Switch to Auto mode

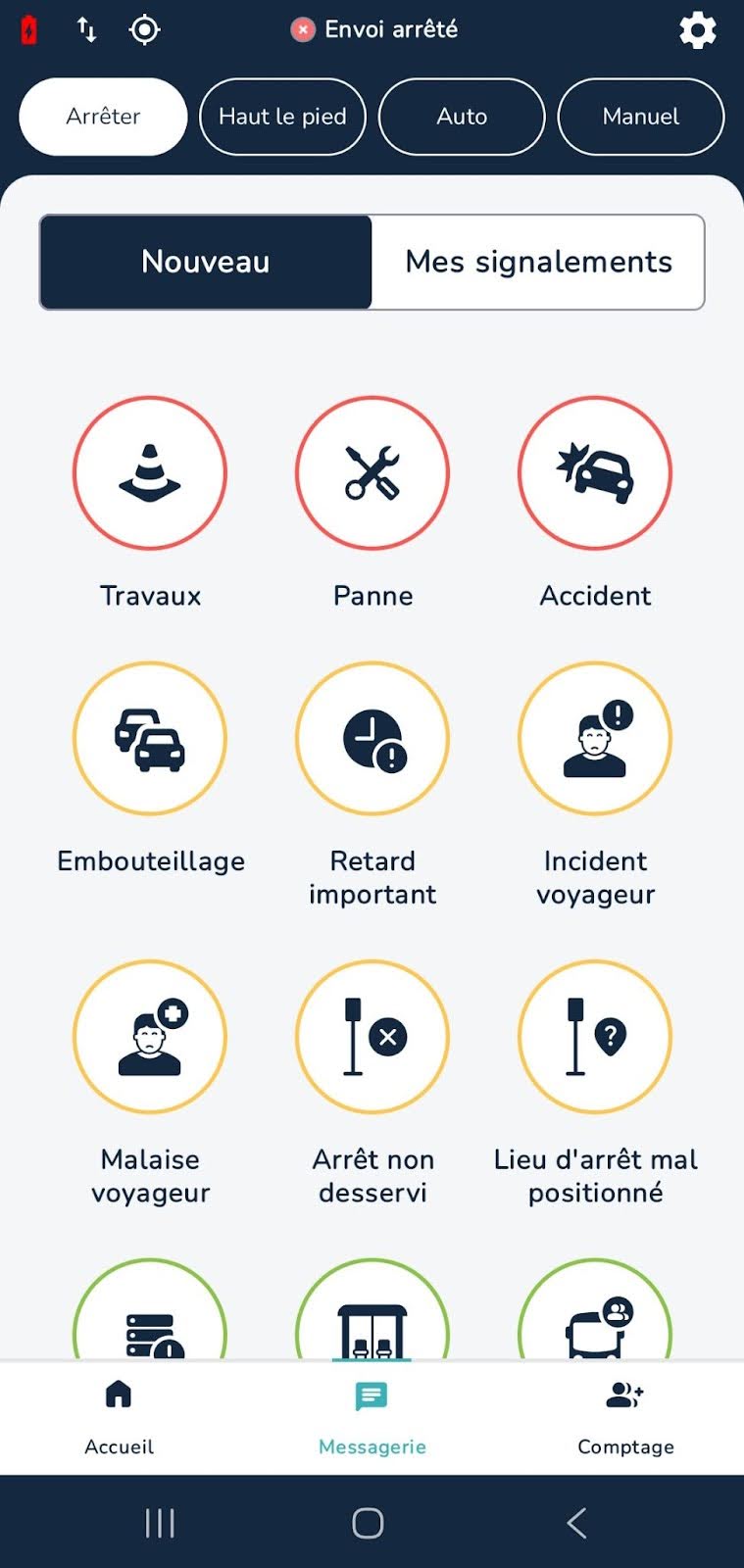pyautogui.click(x=462, y=117)
